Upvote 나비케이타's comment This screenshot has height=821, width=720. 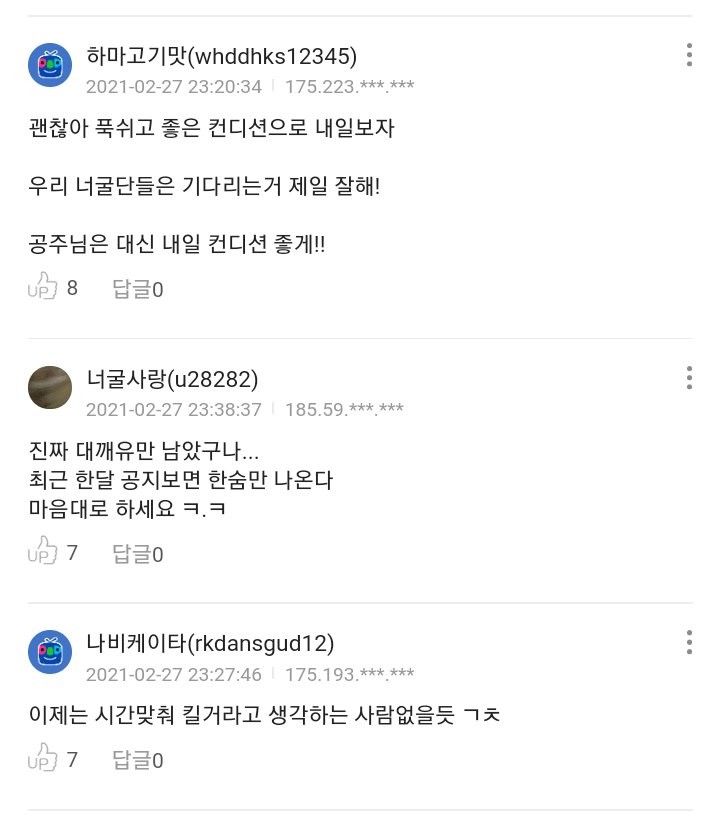coord(43,759)
